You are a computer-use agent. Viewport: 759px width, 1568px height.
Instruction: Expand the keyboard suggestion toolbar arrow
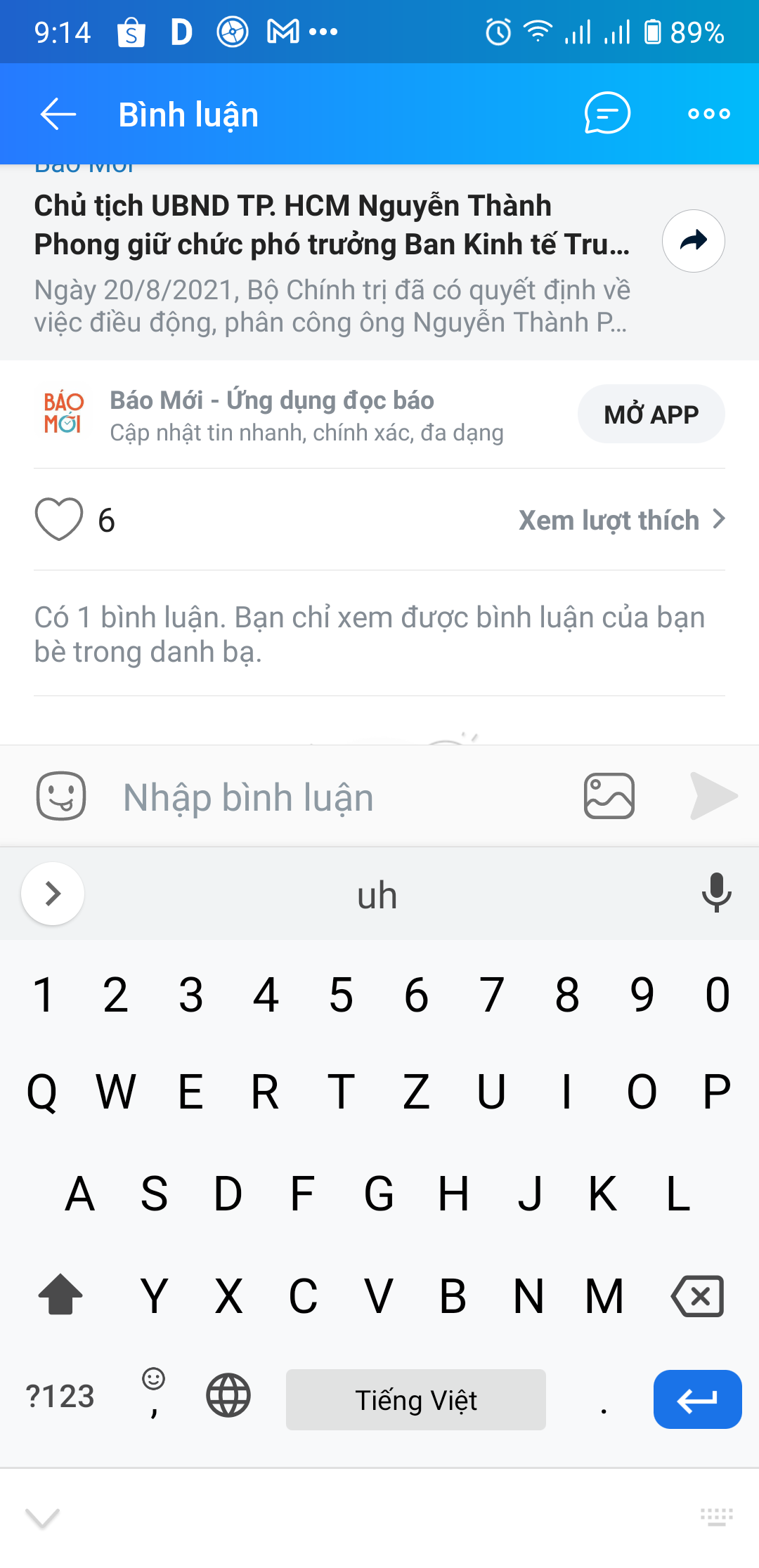[x=53, y=894]
